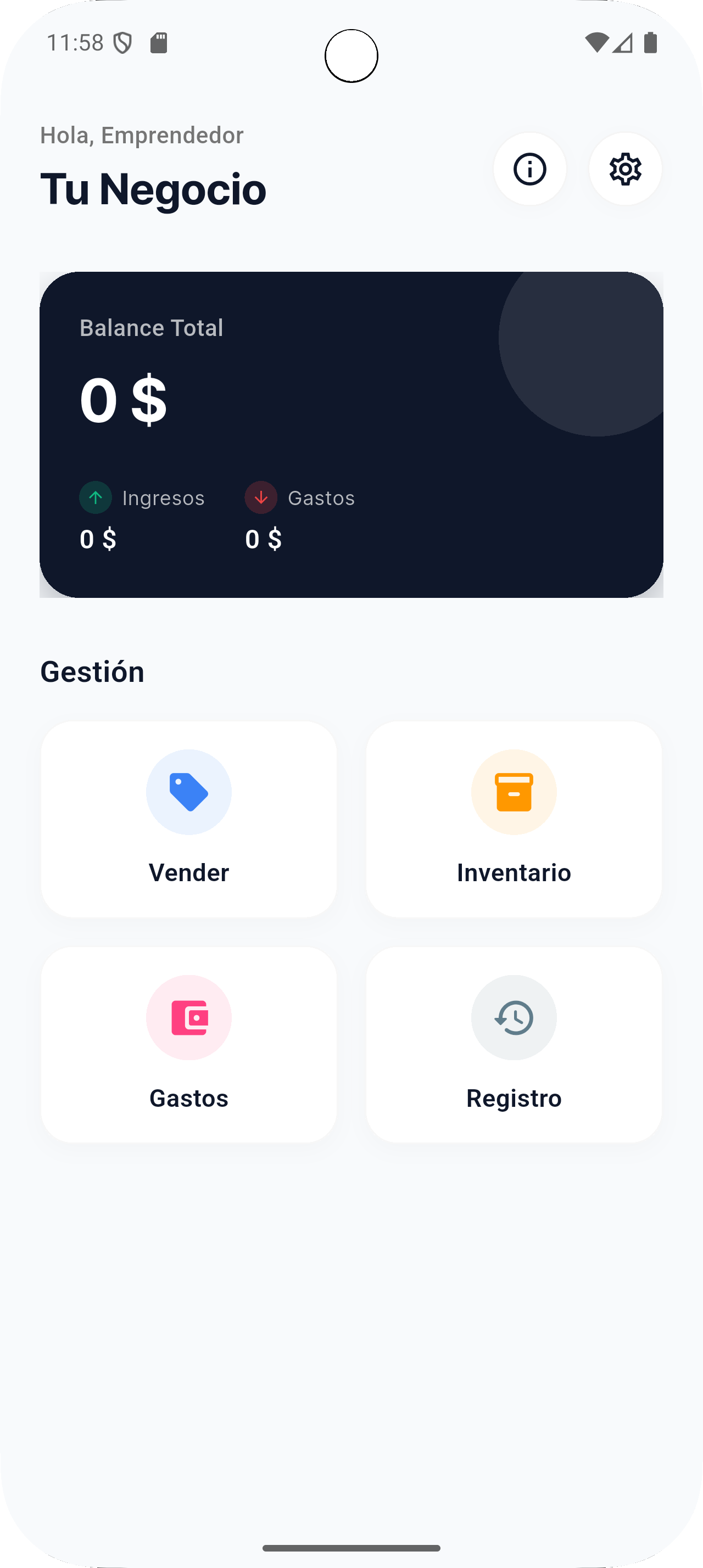Open the settings gear icon
This screenshot has width=703, height=1568.
pyautogui.click(x=625, y=169)
